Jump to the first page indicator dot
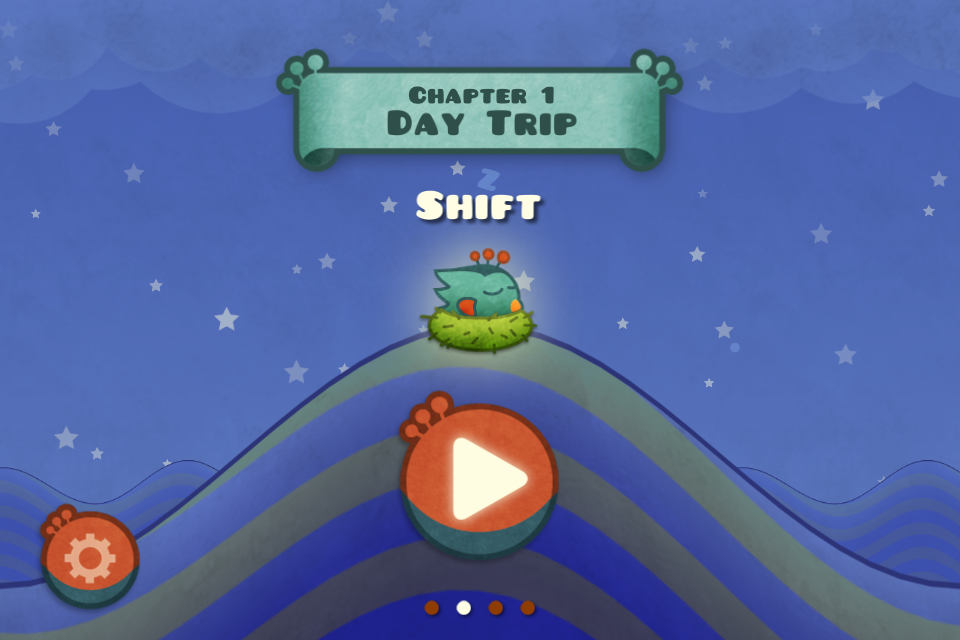This screenshot has height=640, width=960. tap(432, 607)
